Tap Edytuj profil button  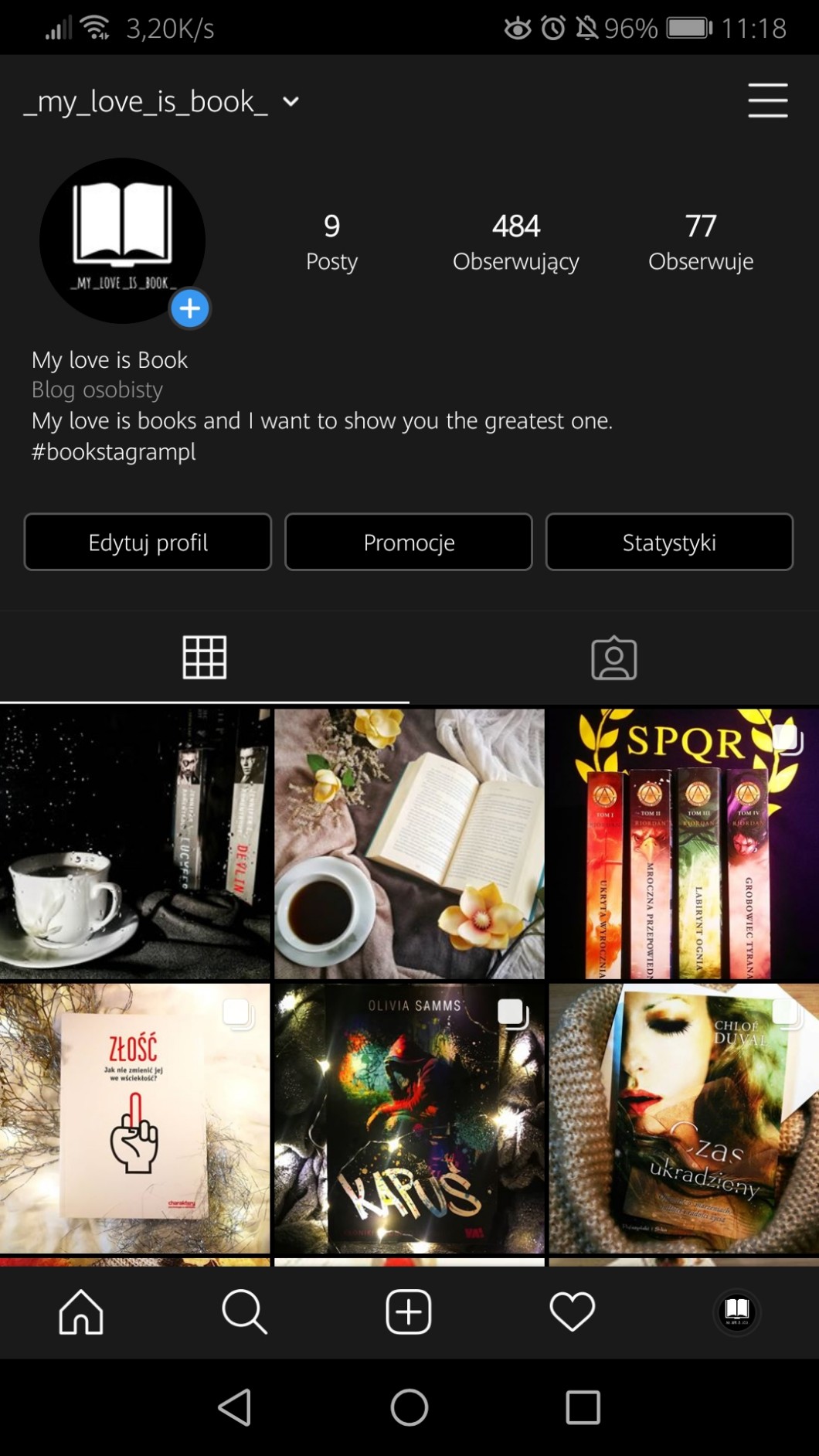click(x=148, y=543)
